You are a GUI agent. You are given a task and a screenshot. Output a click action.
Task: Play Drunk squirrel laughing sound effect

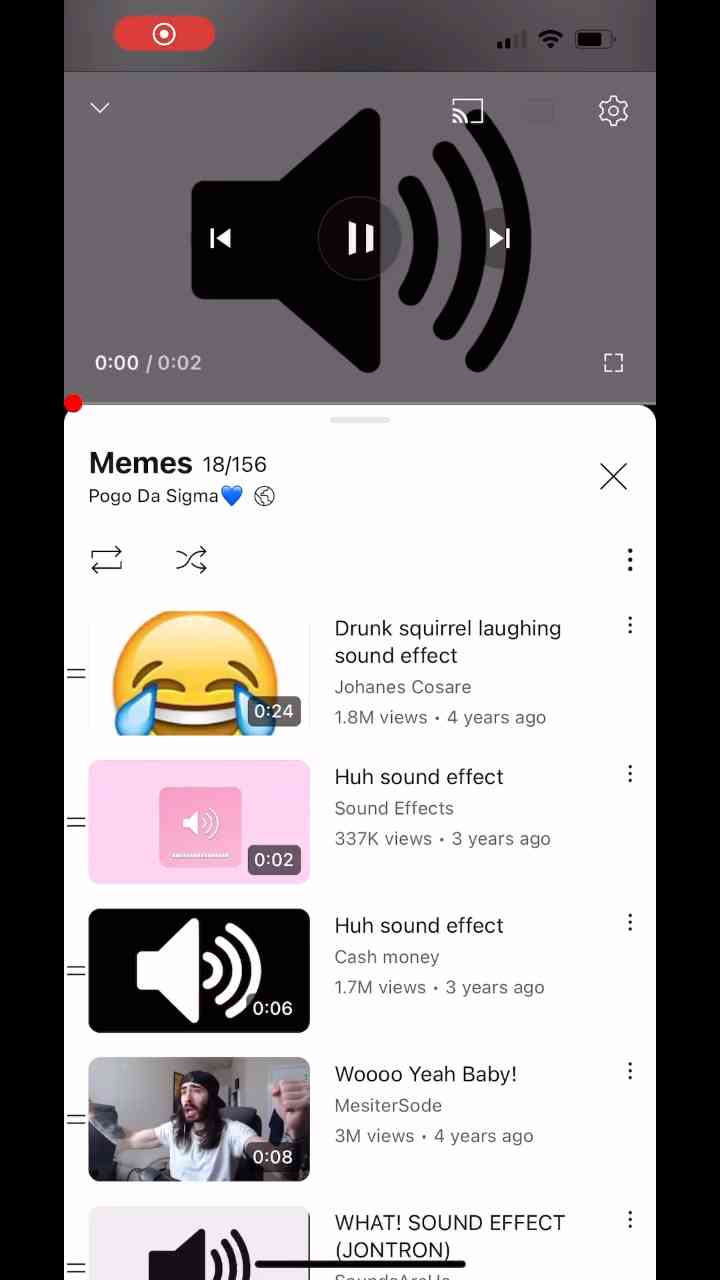pyautogui.click(x=199, y=673)
